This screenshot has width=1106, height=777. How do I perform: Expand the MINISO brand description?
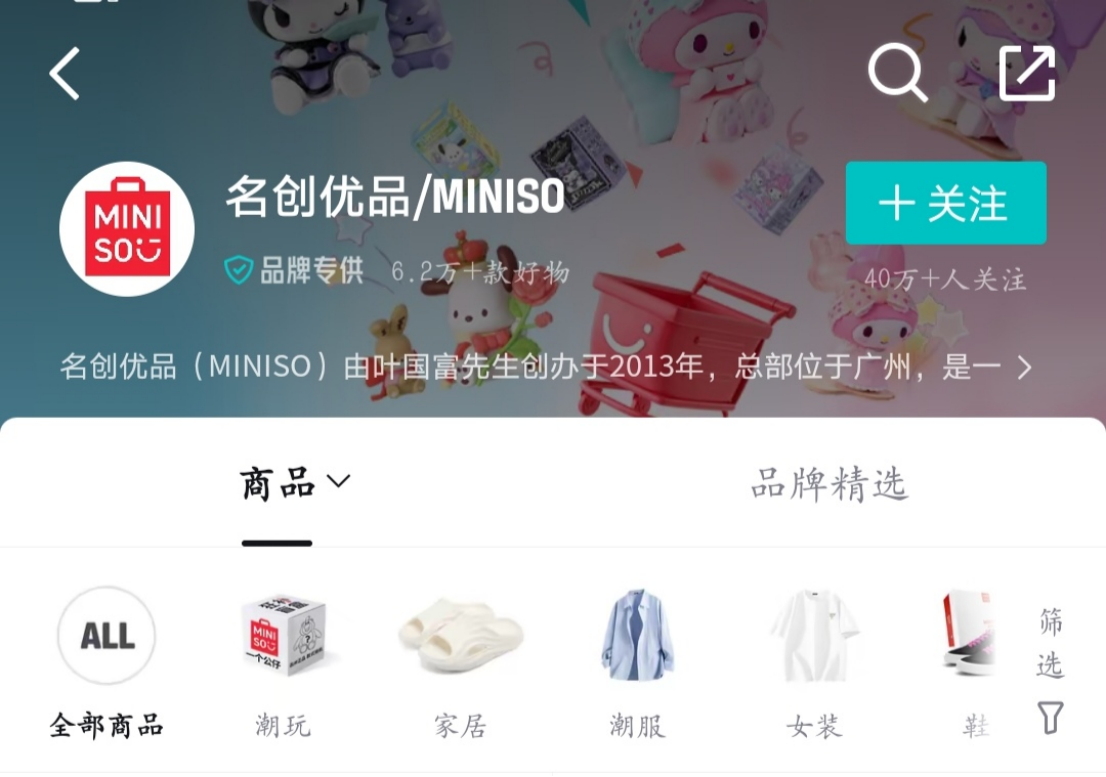pyautogui.click(x=1023, y=368)
